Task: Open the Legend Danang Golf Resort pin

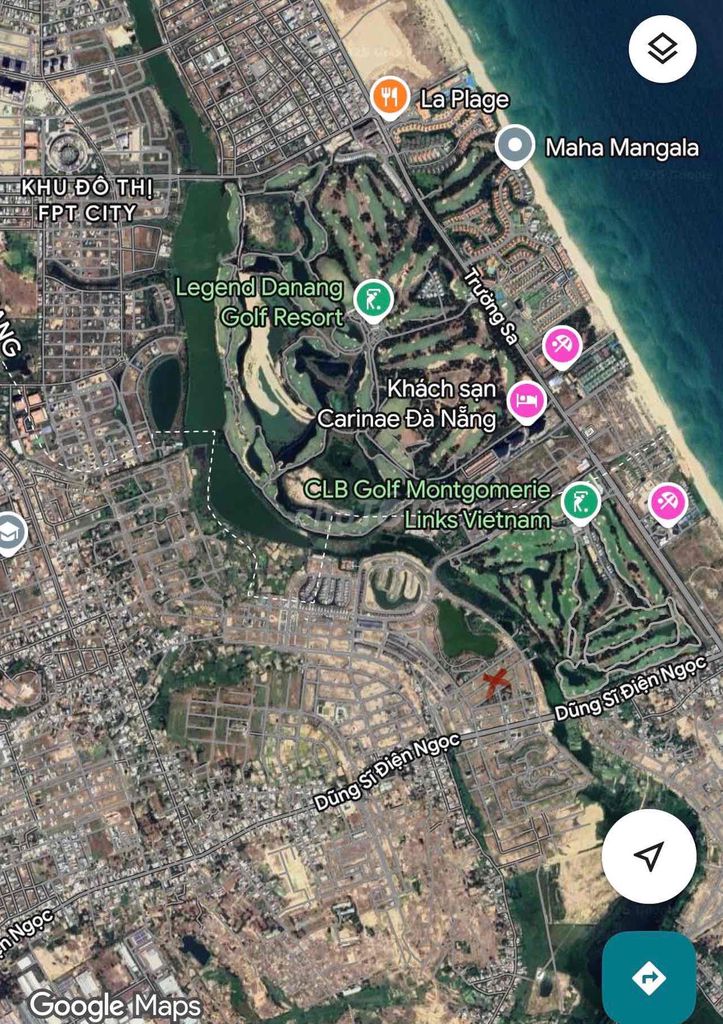Action: pyautogui.click(x=374, y=299)
